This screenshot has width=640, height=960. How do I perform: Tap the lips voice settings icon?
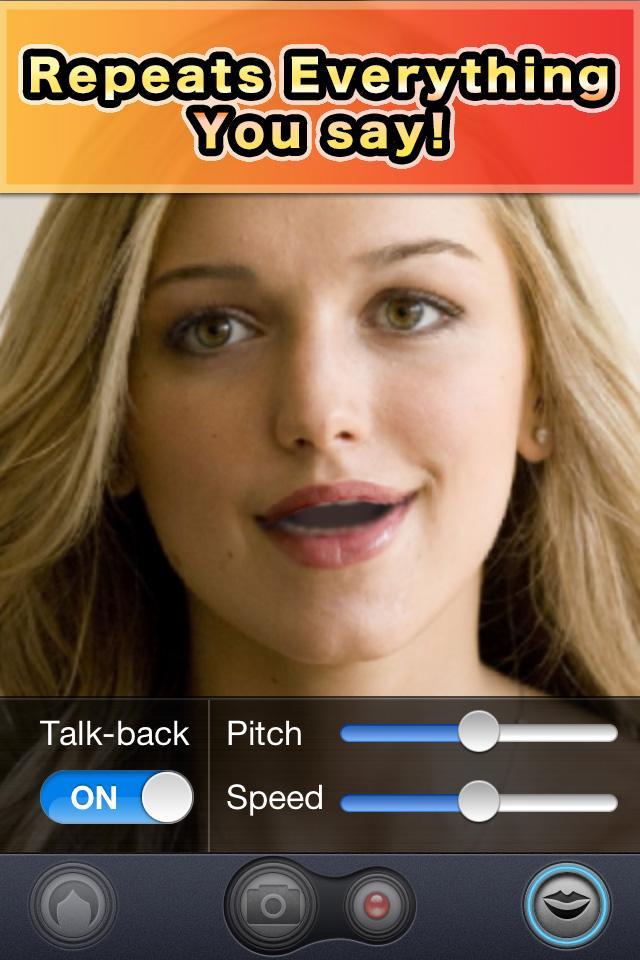[x=566, y=906]
